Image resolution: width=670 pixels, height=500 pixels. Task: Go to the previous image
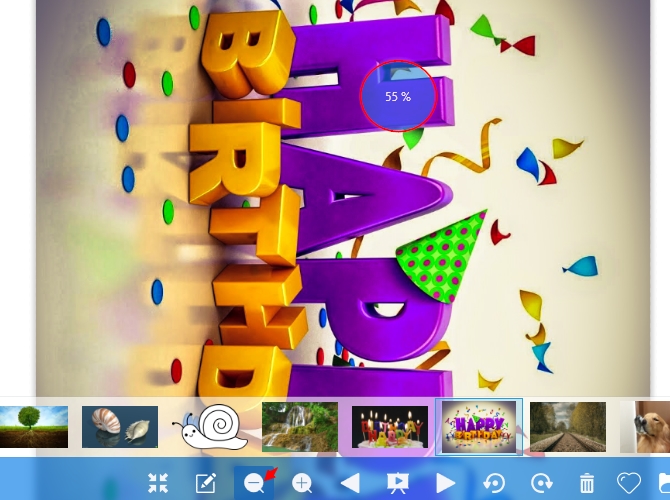click(350, 484)
